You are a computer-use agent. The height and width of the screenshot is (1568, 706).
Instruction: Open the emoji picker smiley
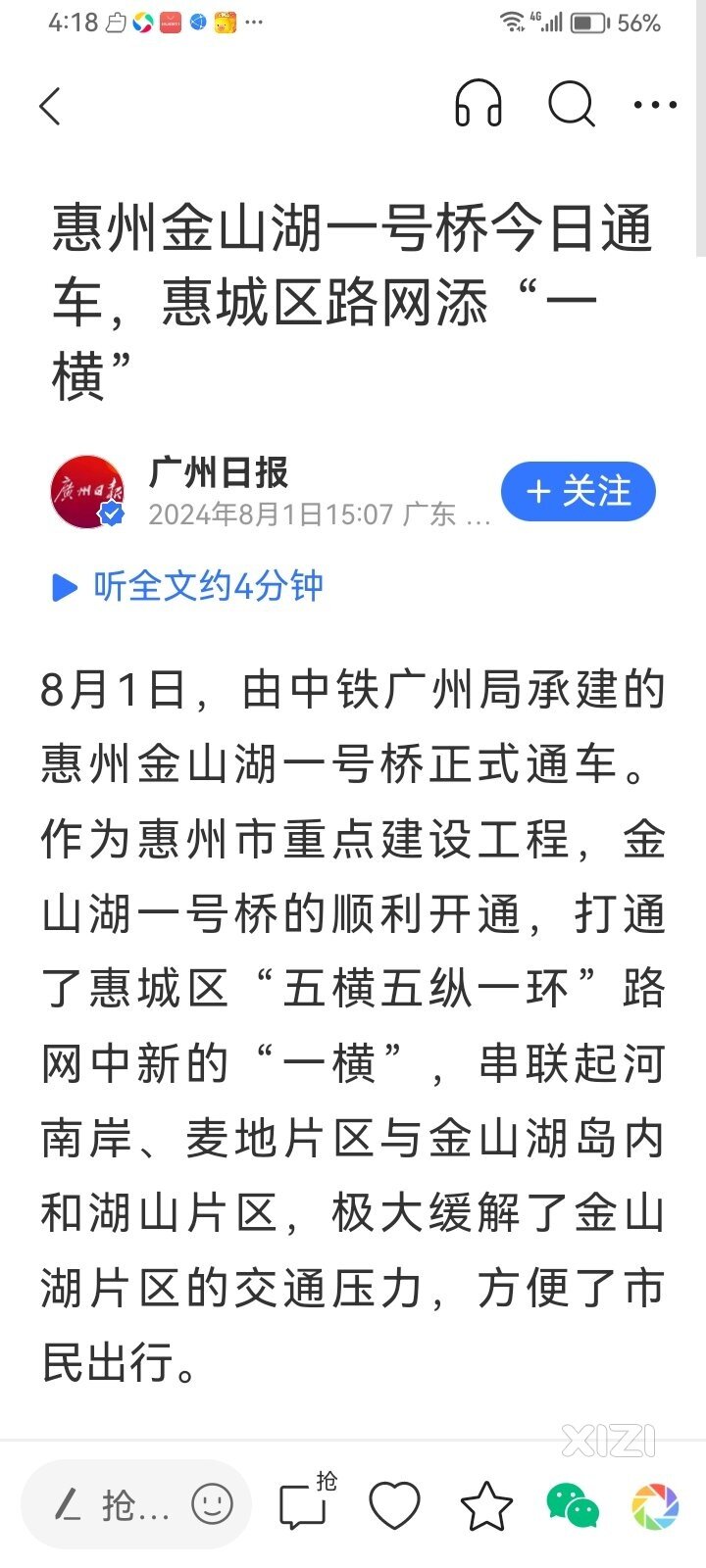tap(212, 1503)
